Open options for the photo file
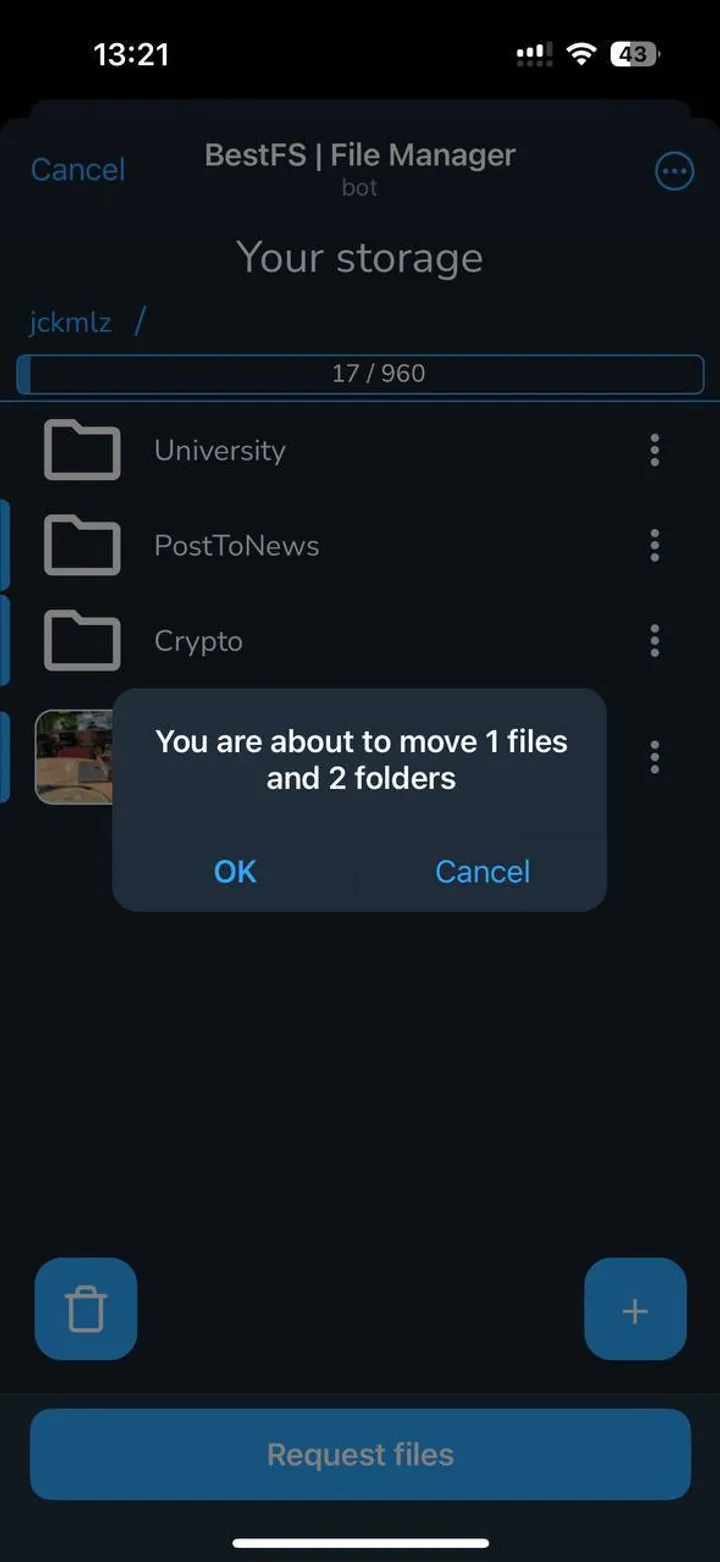720x1562 pixels. pos(654,757)
